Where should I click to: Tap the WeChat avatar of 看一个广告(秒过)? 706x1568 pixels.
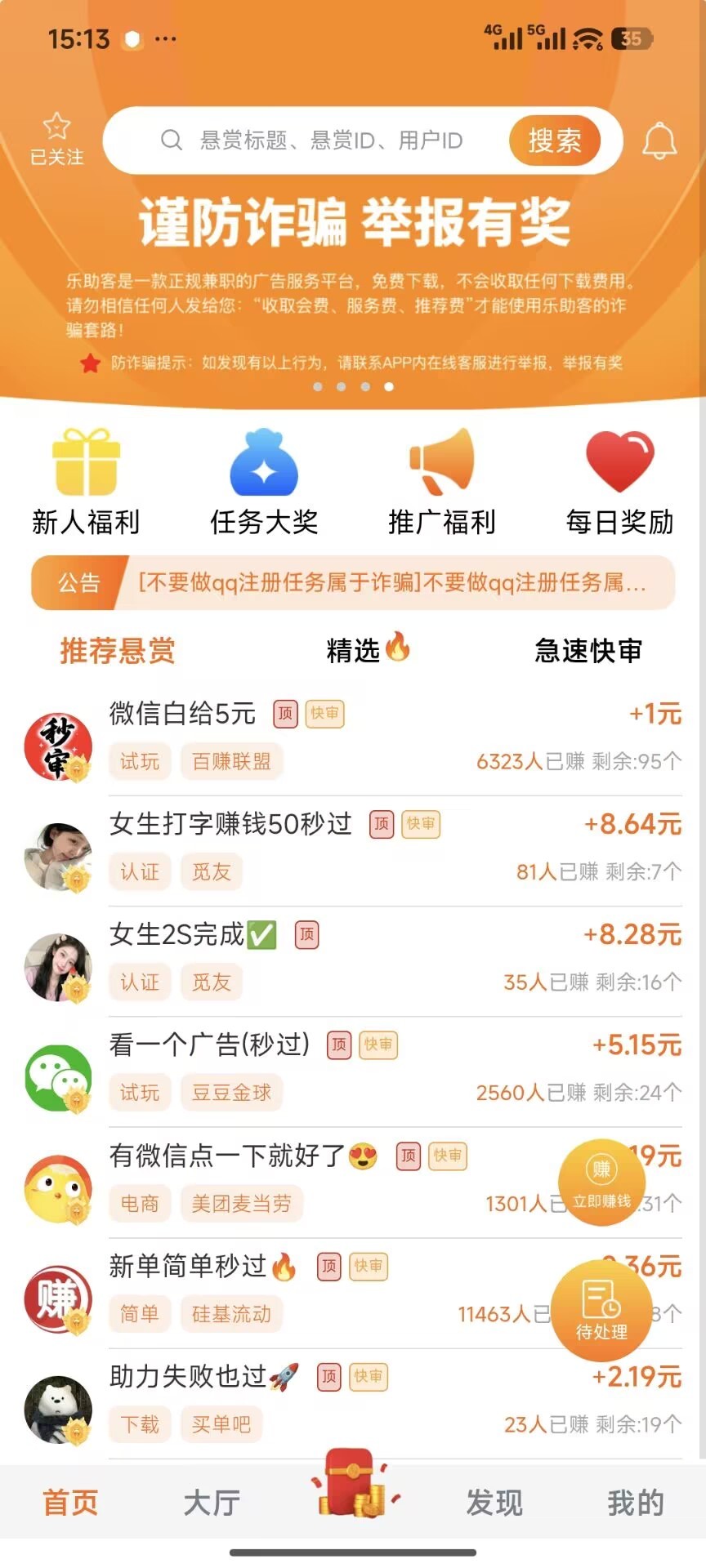58,1078
